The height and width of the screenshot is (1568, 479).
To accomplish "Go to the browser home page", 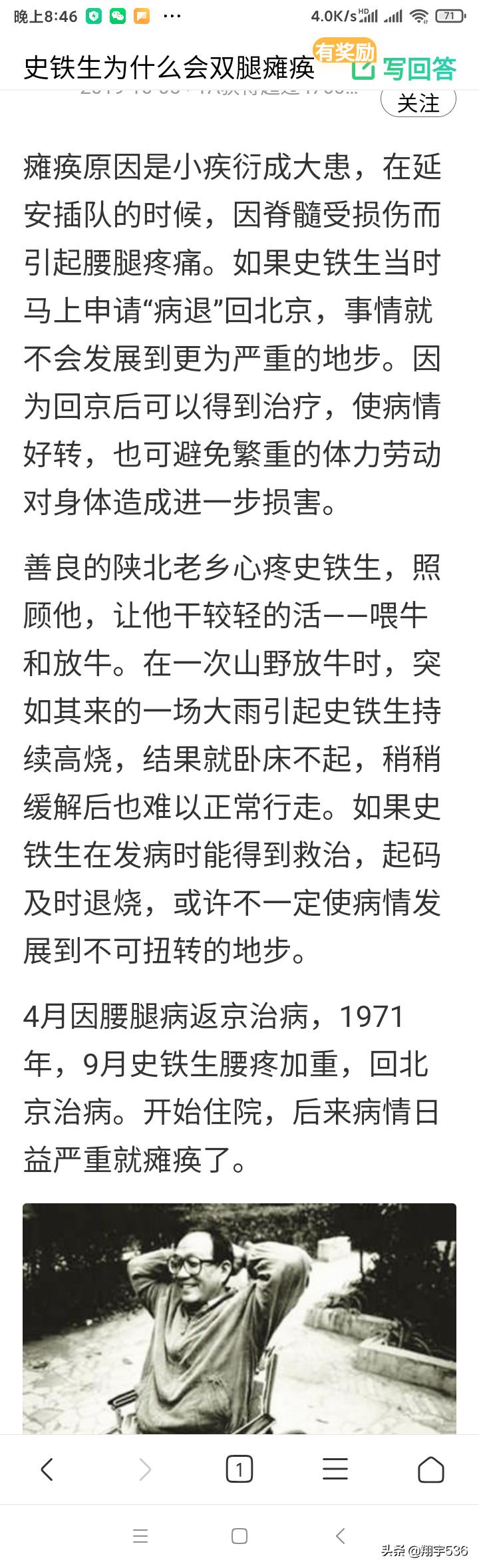I will 430,1469.
